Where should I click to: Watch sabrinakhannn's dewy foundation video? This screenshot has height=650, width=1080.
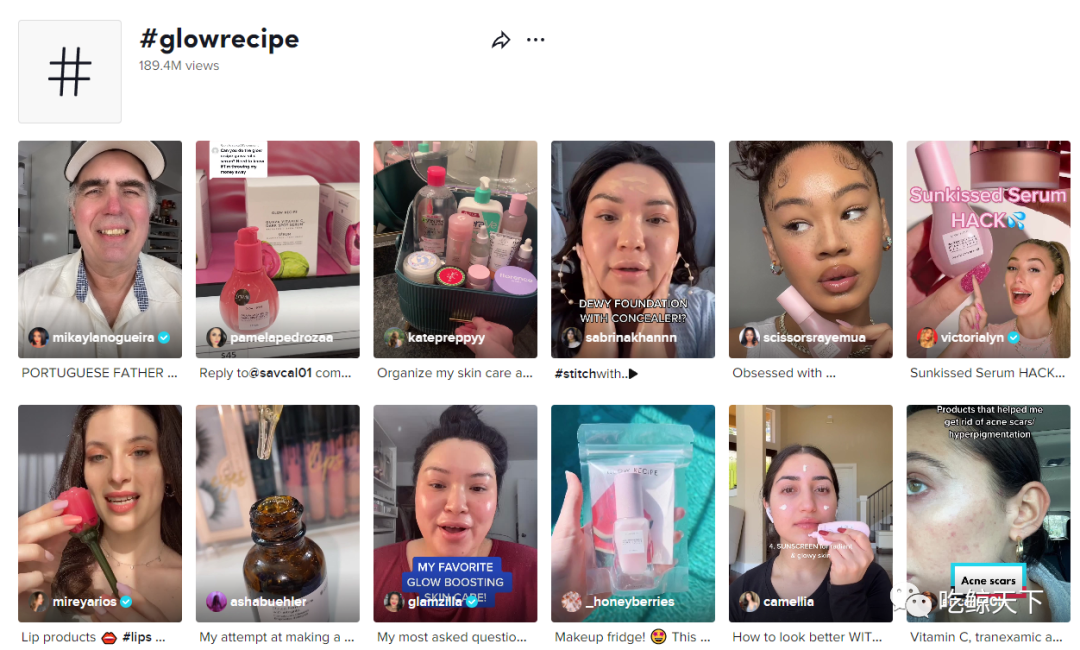[633, 248]
